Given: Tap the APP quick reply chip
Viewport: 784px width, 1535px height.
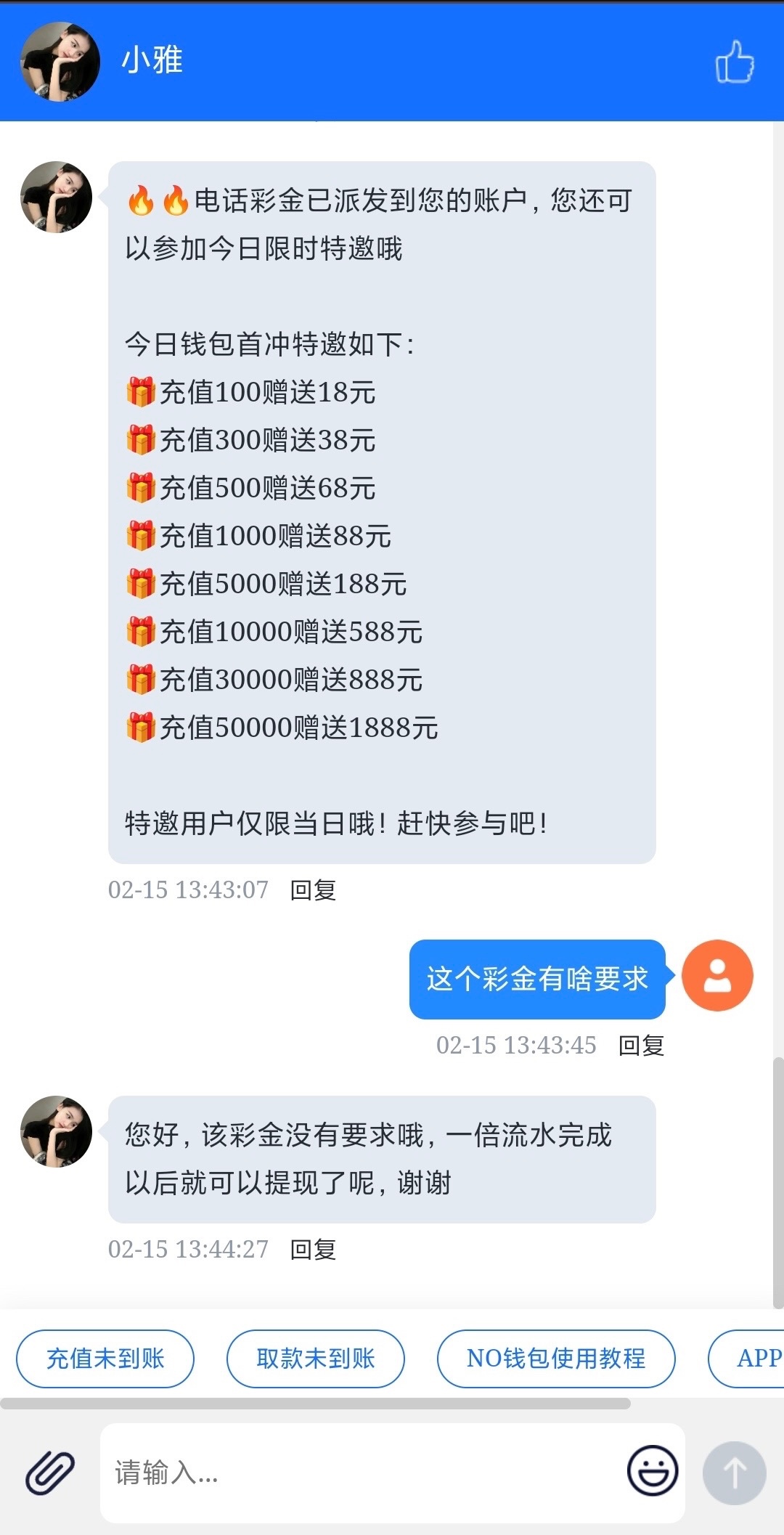Looking at the screenshot, I should (x=755, y=1359).
